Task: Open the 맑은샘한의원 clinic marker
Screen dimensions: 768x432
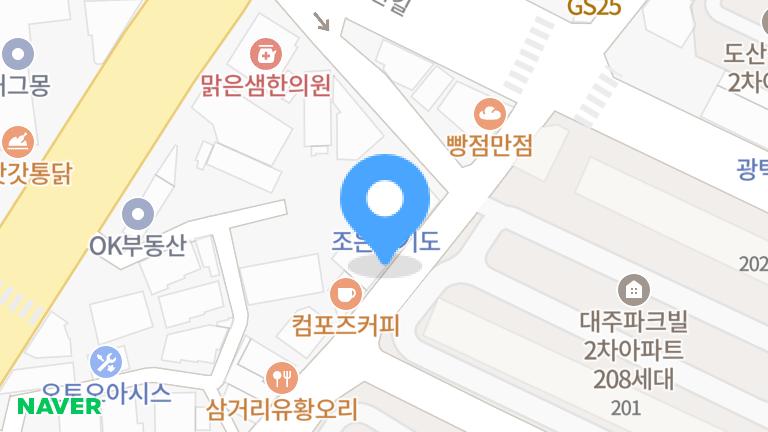Action: (x=266, y=52)
